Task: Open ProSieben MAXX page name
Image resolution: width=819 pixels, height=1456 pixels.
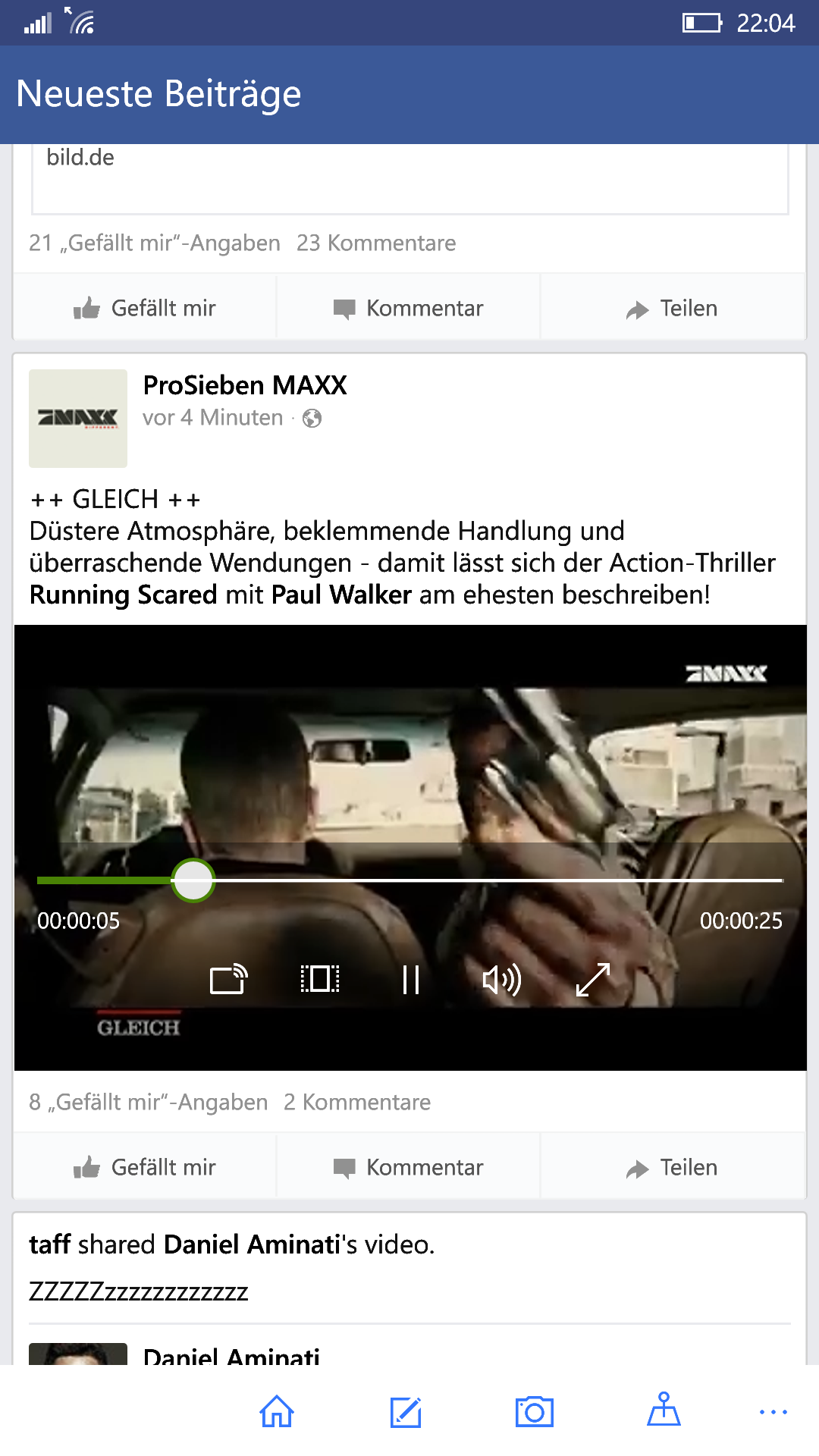Action: pos(245,385)
